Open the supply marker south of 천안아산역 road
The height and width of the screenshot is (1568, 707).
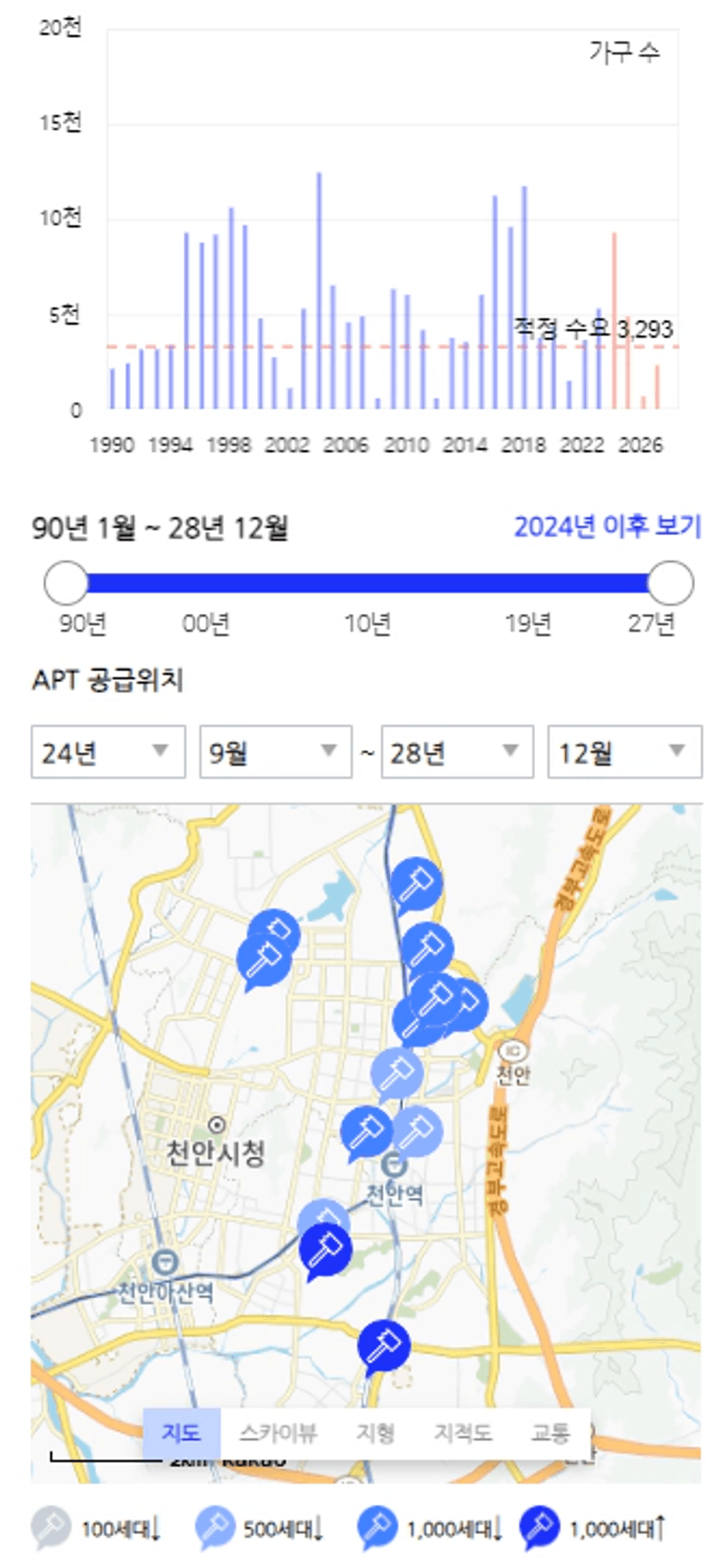point(384,1345)
